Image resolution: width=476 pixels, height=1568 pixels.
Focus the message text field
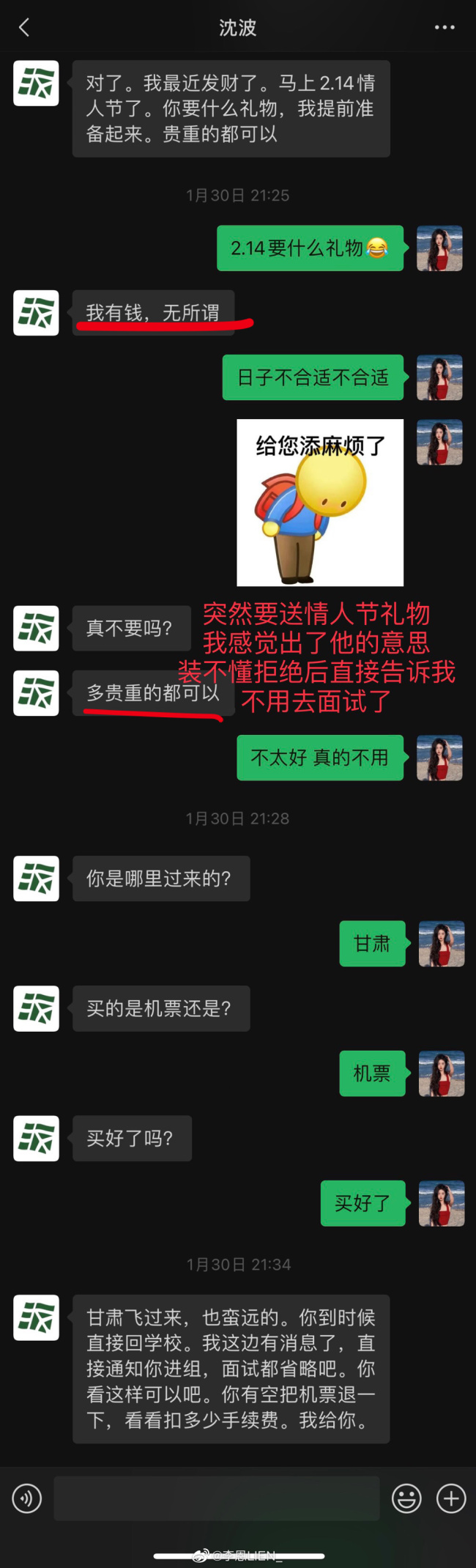(x=217, y=1498)
